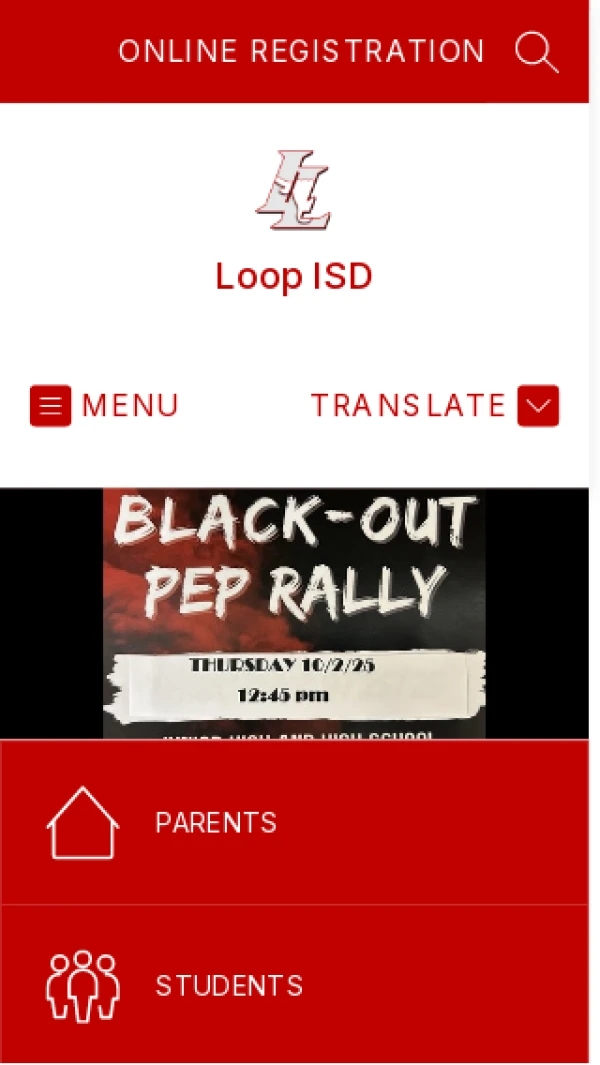Go to Online Registration

[301, 52]
